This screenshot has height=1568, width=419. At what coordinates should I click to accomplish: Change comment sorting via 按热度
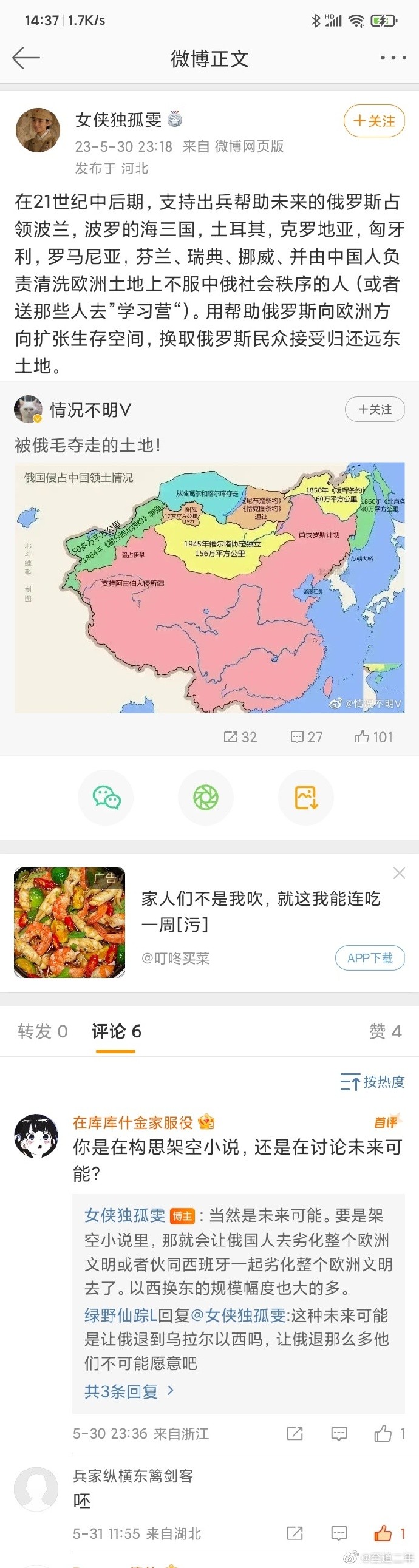point(373,1082)
